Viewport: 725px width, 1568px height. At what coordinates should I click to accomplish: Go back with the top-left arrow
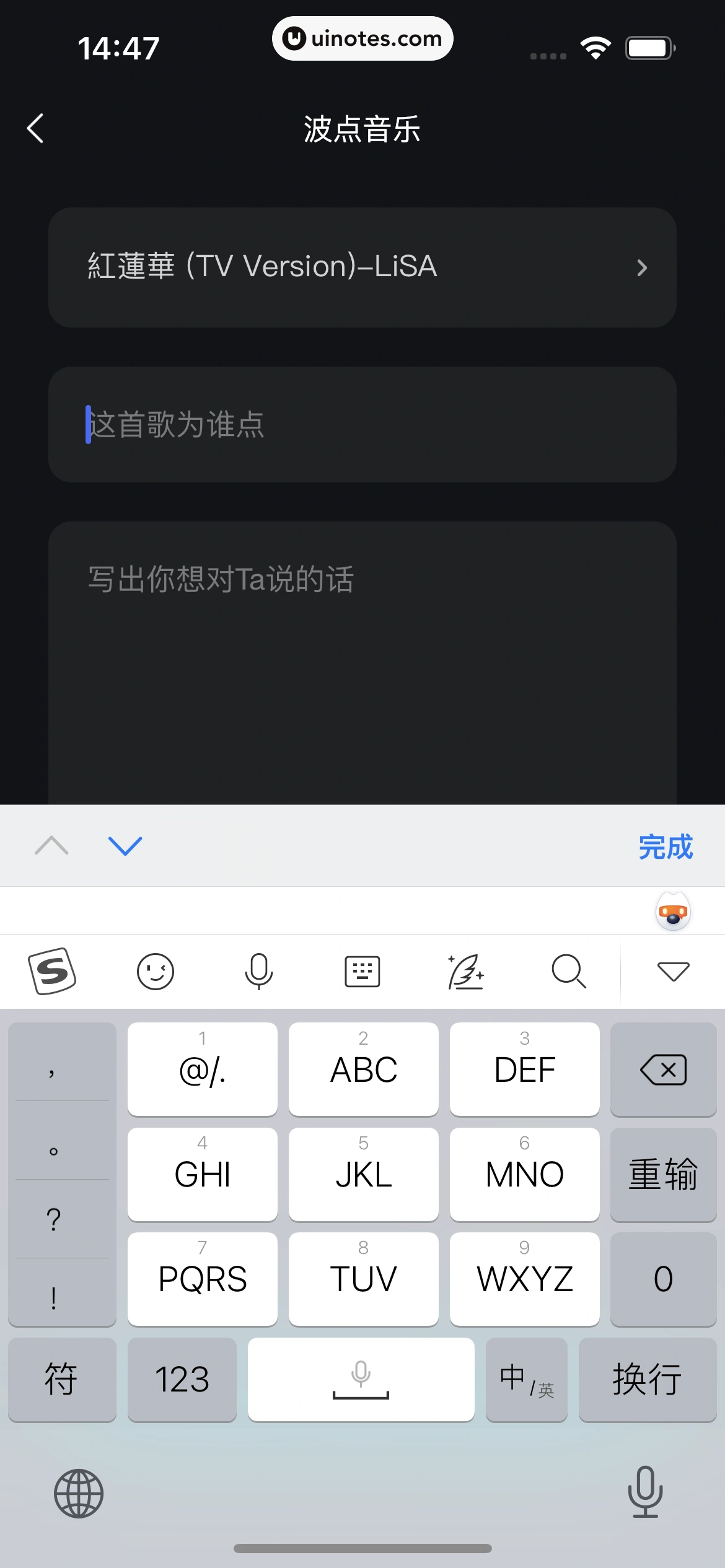pos(35,129)
